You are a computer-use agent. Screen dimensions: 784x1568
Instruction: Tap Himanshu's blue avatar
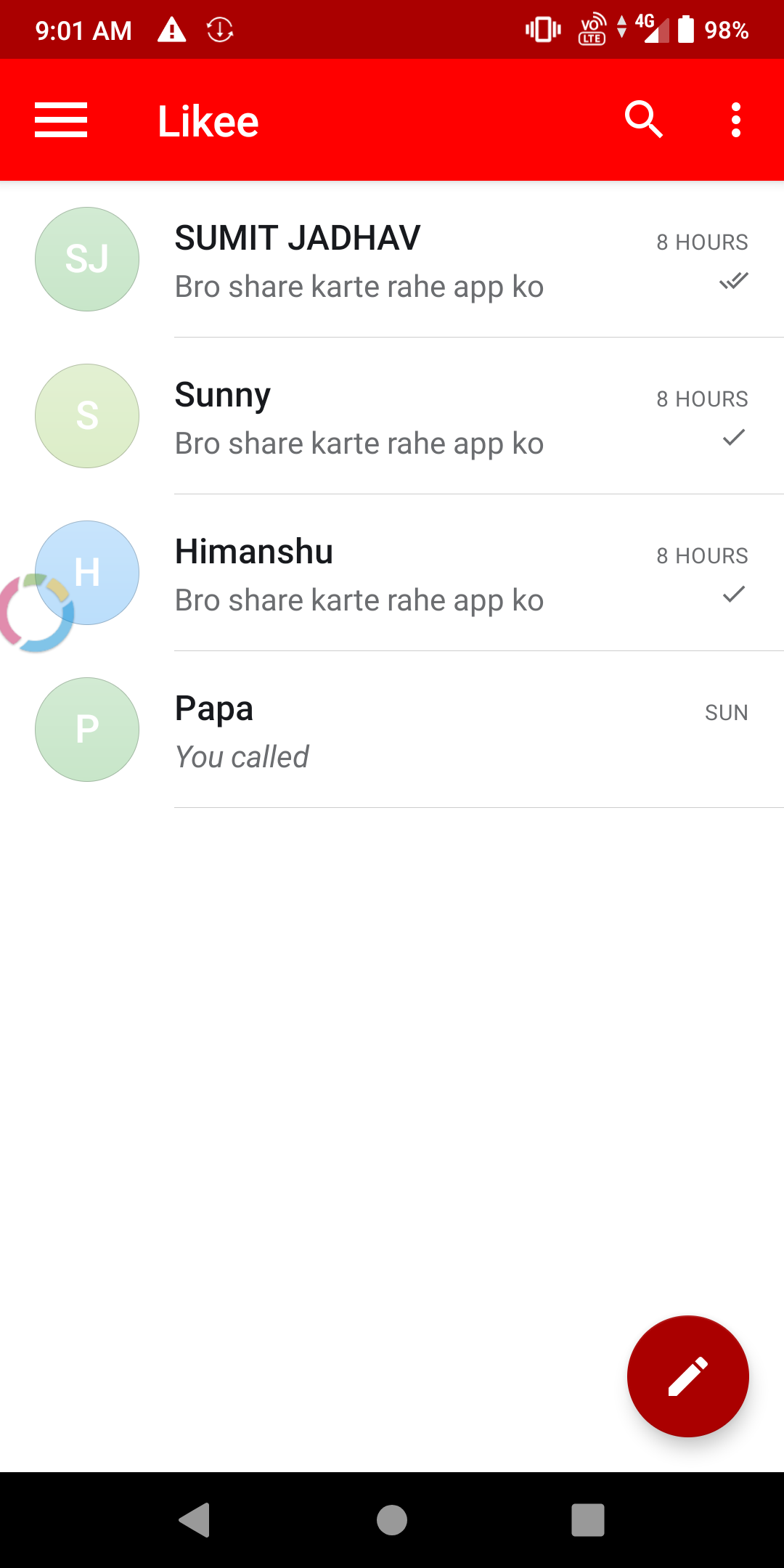pos(86,573)
